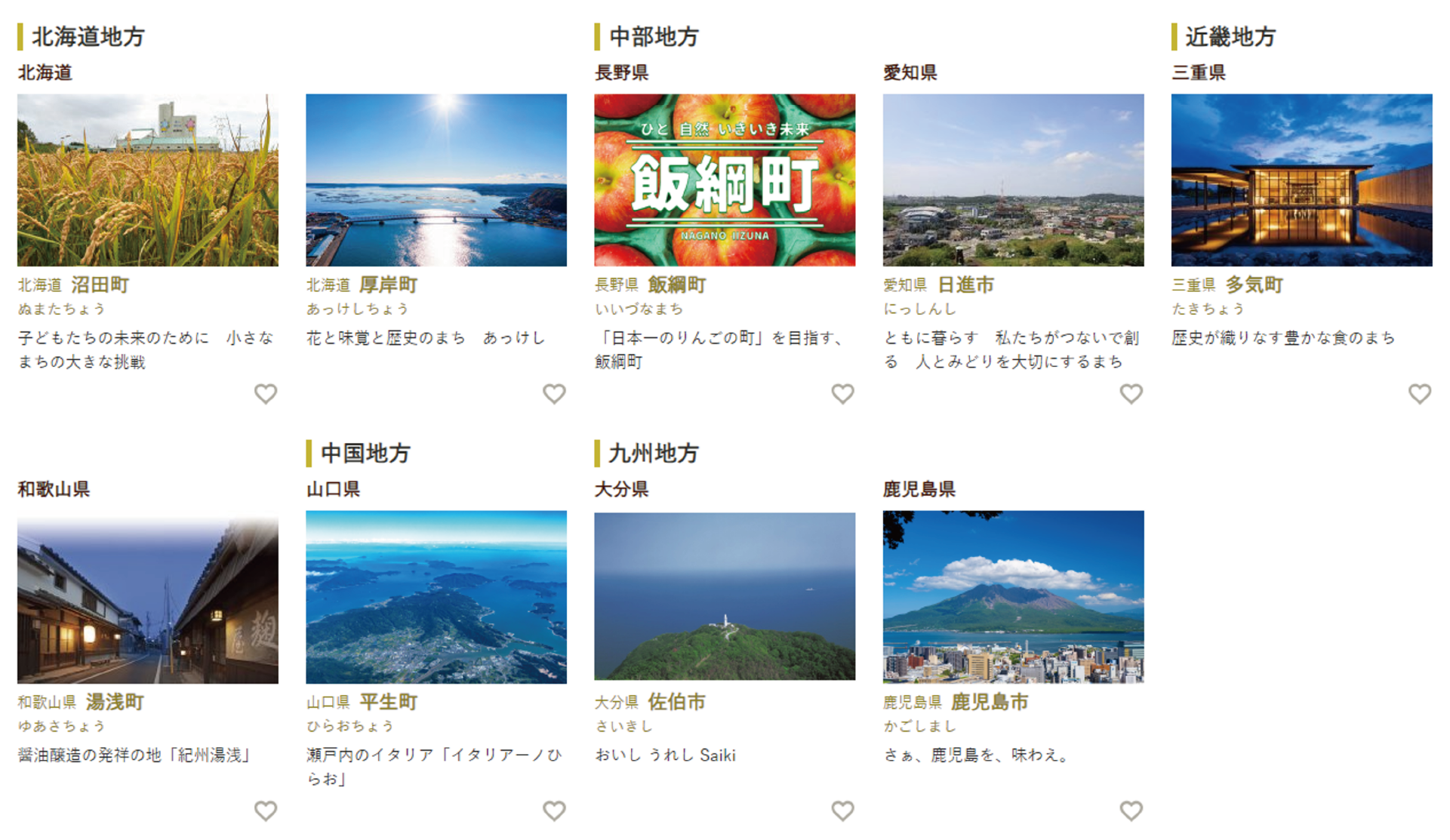
Task: Open the 佐伯市 lighthouse card
Action: [724, 597]
